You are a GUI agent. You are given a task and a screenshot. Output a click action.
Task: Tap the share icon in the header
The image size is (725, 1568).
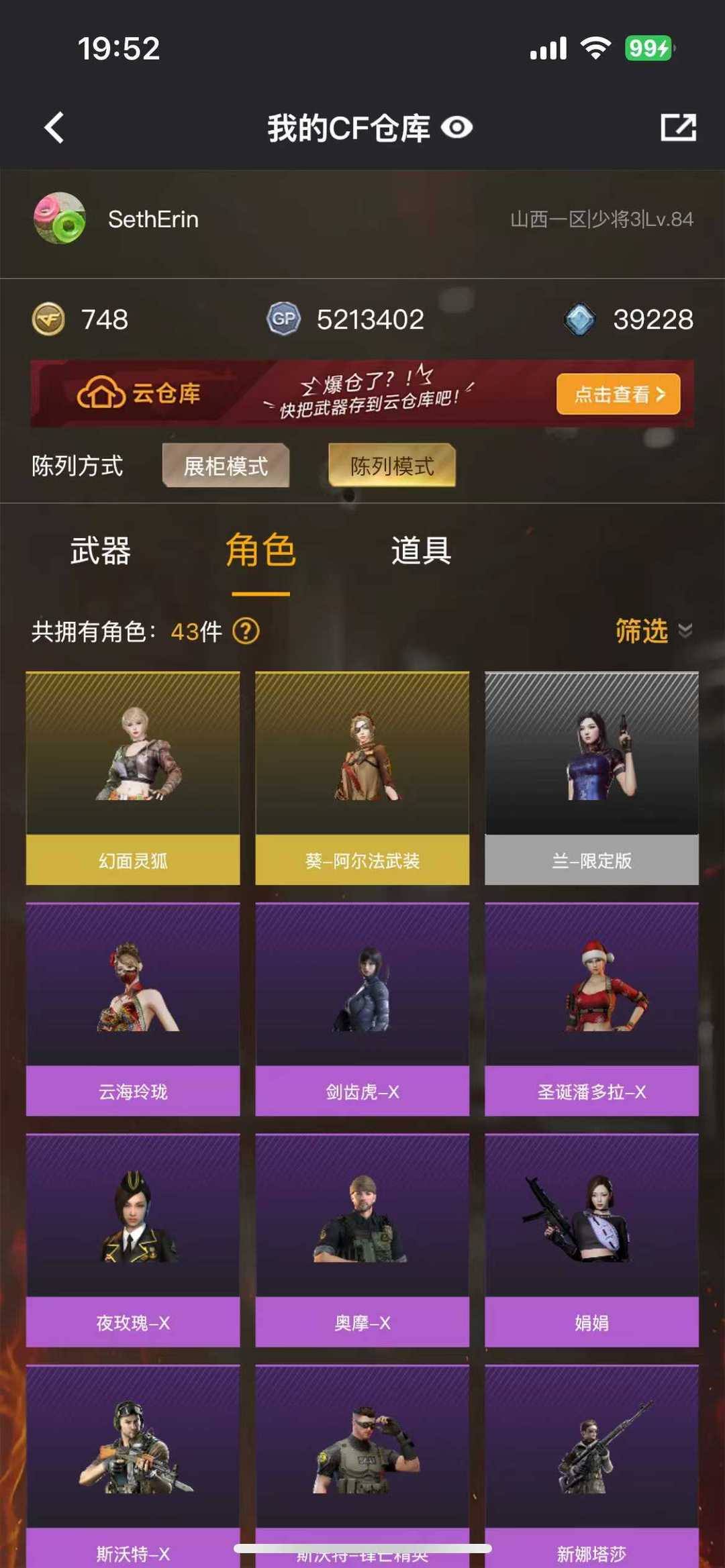click(x=678, y=127)
